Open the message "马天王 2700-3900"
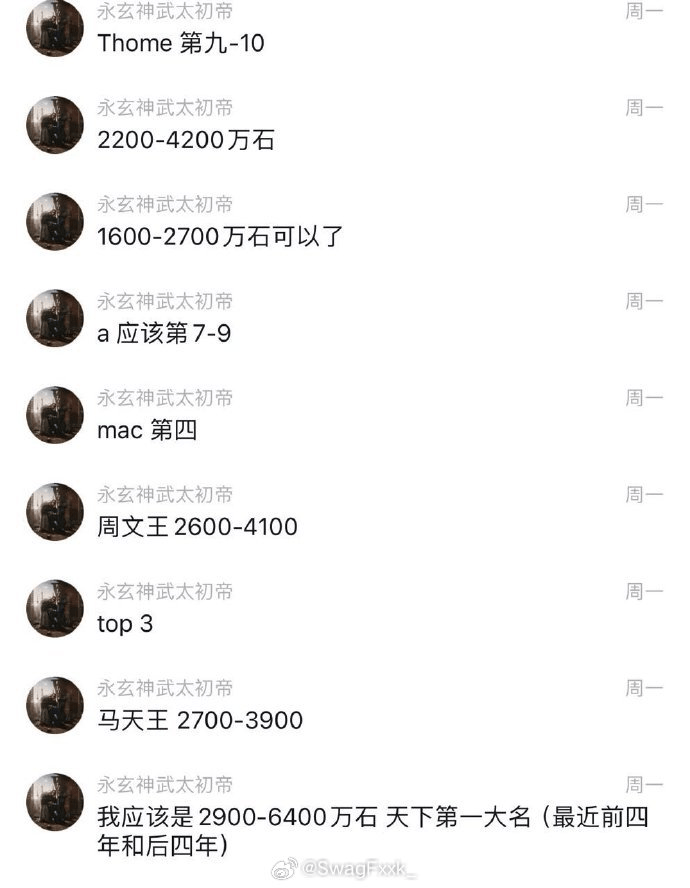Viewport: 690px width, 888px height. point(200,720)
